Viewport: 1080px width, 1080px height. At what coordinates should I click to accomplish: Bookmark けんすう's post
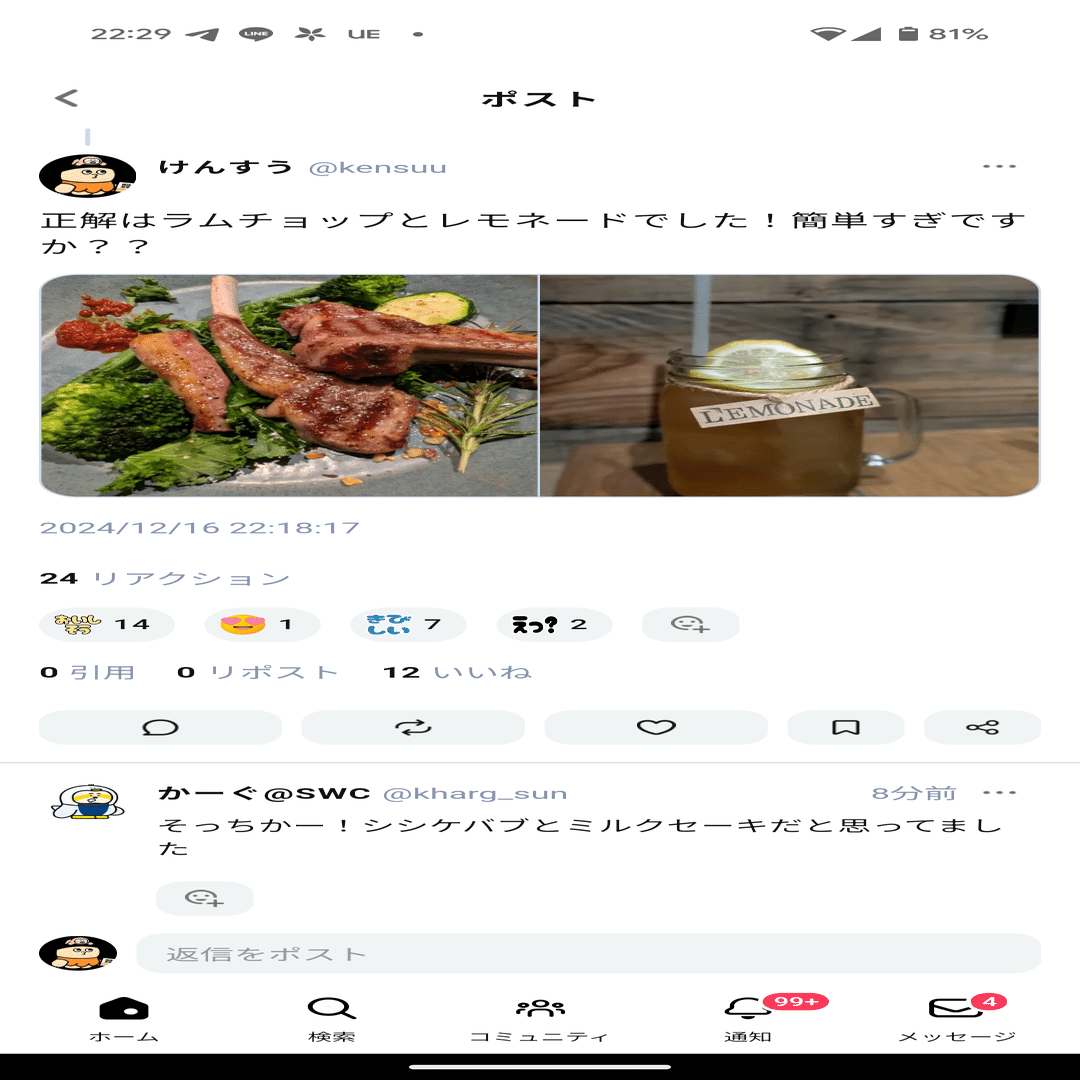click(x=846, y=728)
